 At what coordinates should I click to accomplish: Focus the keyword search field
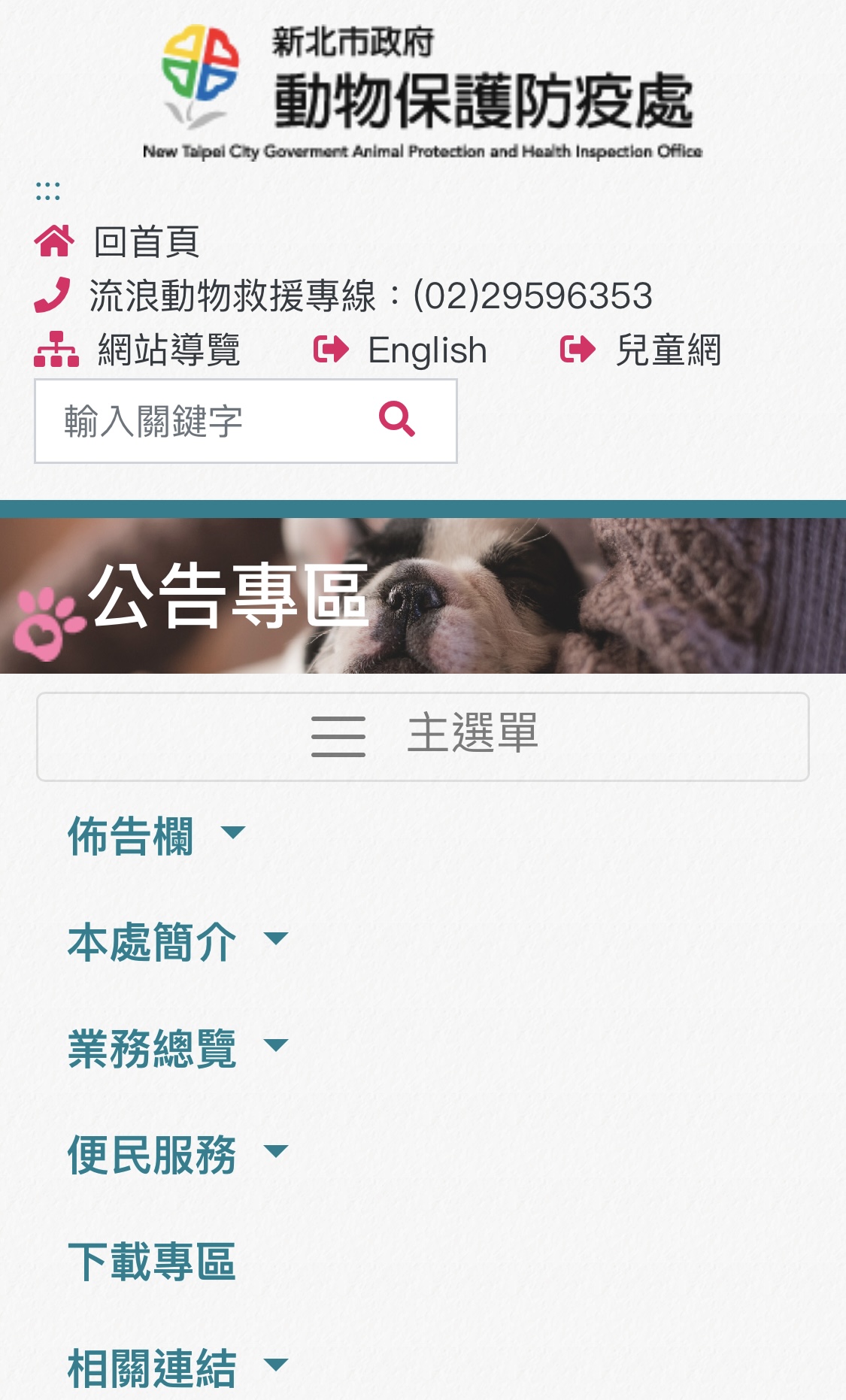[203, 421]
